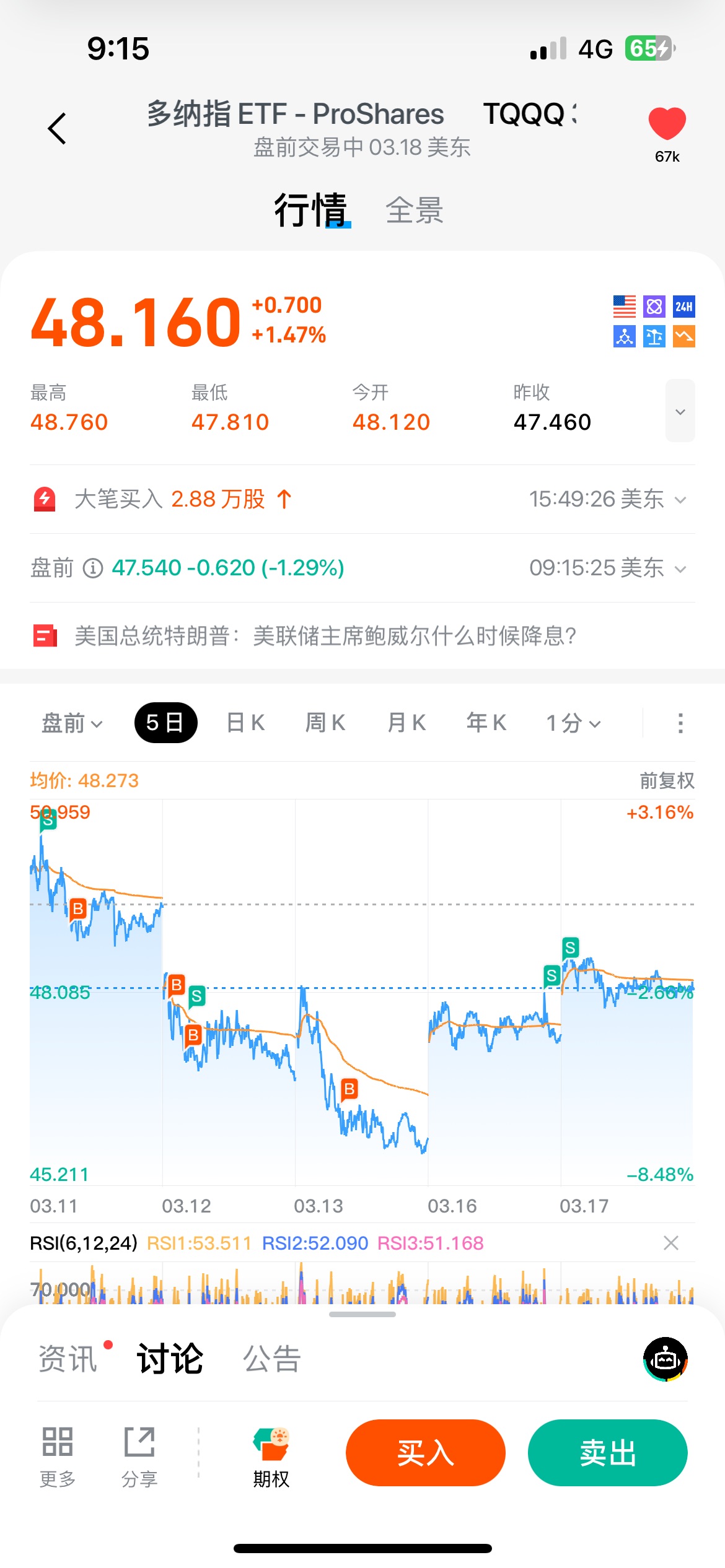Image resolution: width=725 pixels, height=1568 pixels.
Task: Select the 日K chart view
Action: pos(245,723)
